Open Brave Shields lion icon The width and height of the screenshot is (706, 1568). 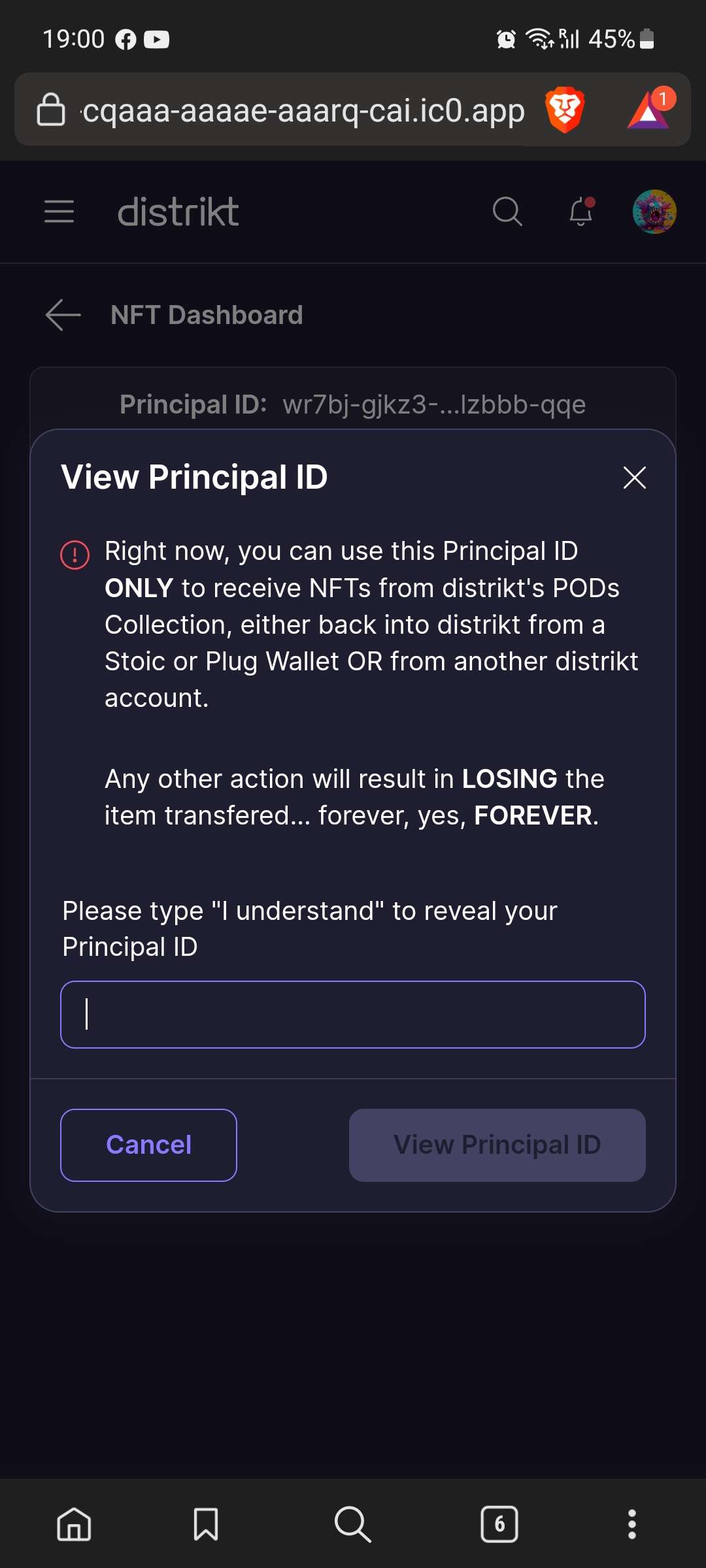click(565, 110)
